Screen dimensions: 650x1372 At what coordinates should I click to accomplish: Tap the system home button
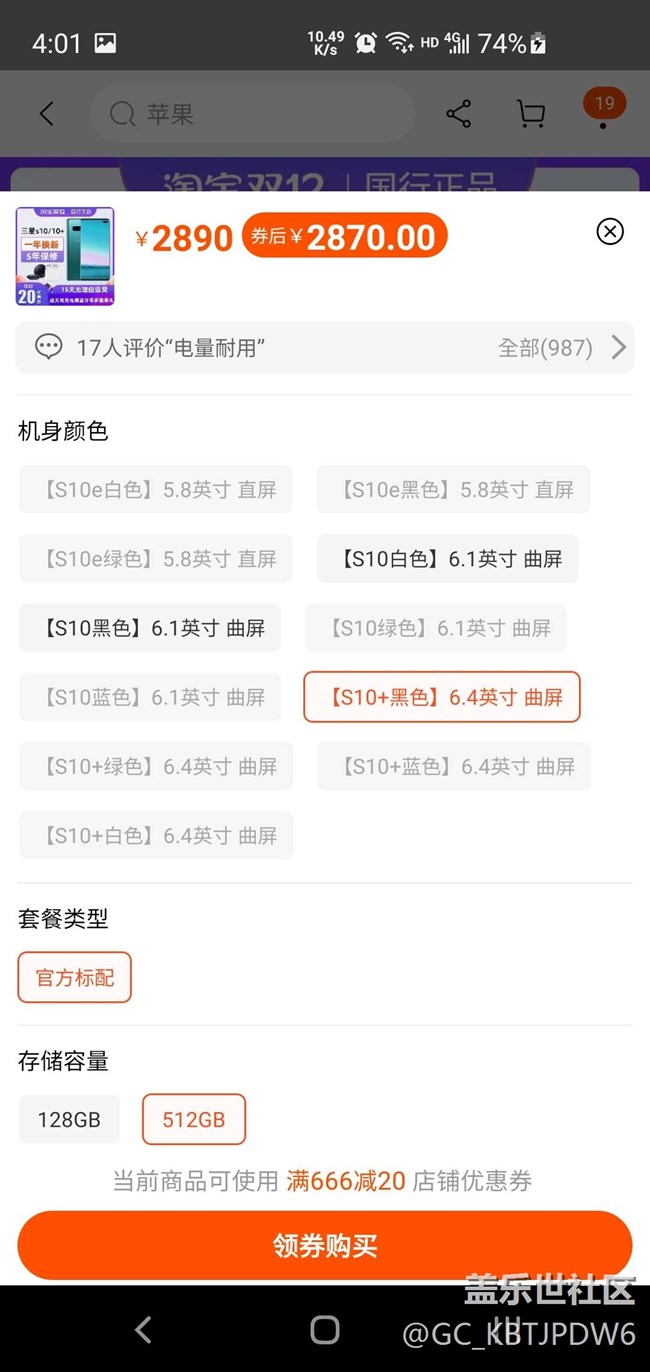pos(325,1329)
